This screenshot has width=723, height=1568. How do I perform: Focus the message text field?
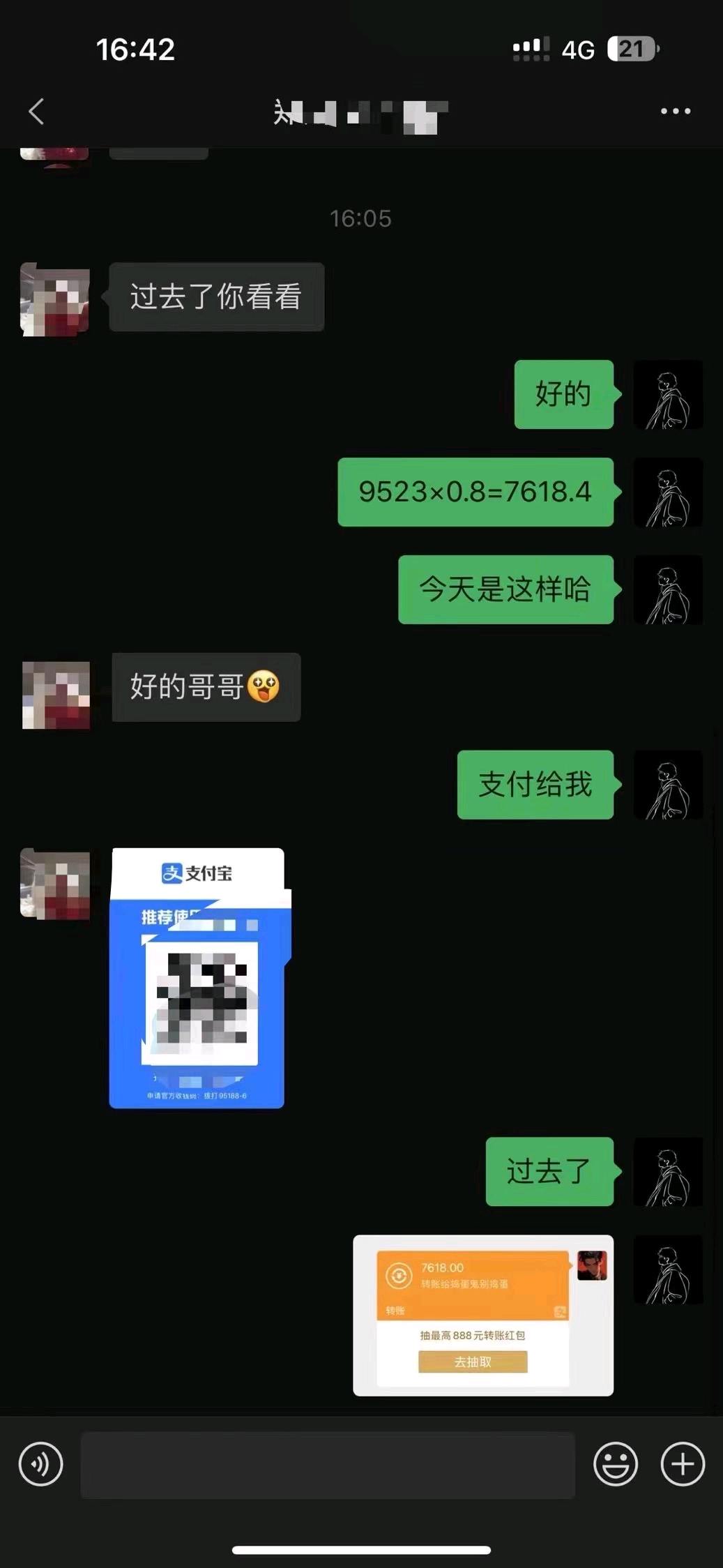click(328, 1465)
